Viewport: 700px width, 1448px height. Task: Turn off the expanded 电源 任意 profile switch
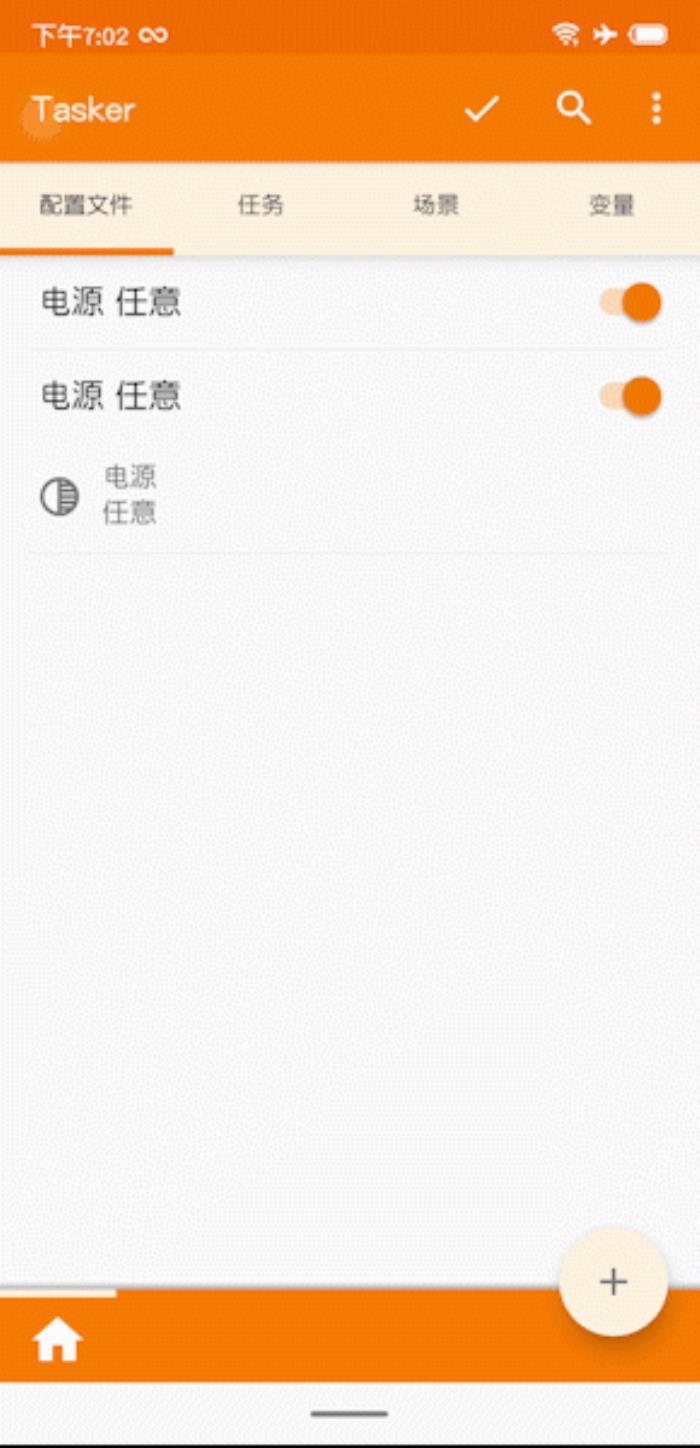[x=632, y=396]
